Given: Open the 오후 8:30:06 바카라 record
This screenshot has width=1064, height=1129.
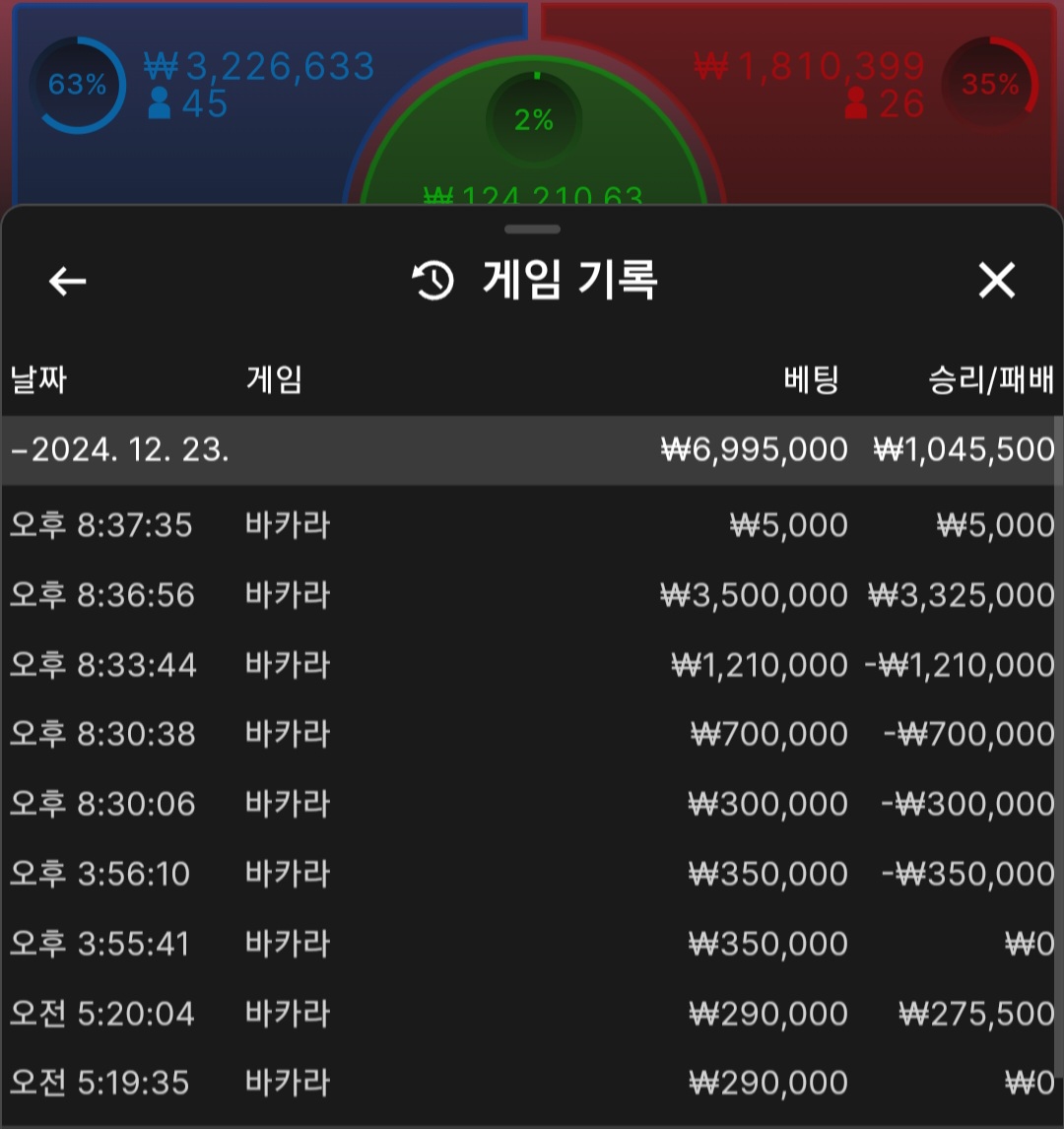Looking at the screenshot, I should coord(532,804).
